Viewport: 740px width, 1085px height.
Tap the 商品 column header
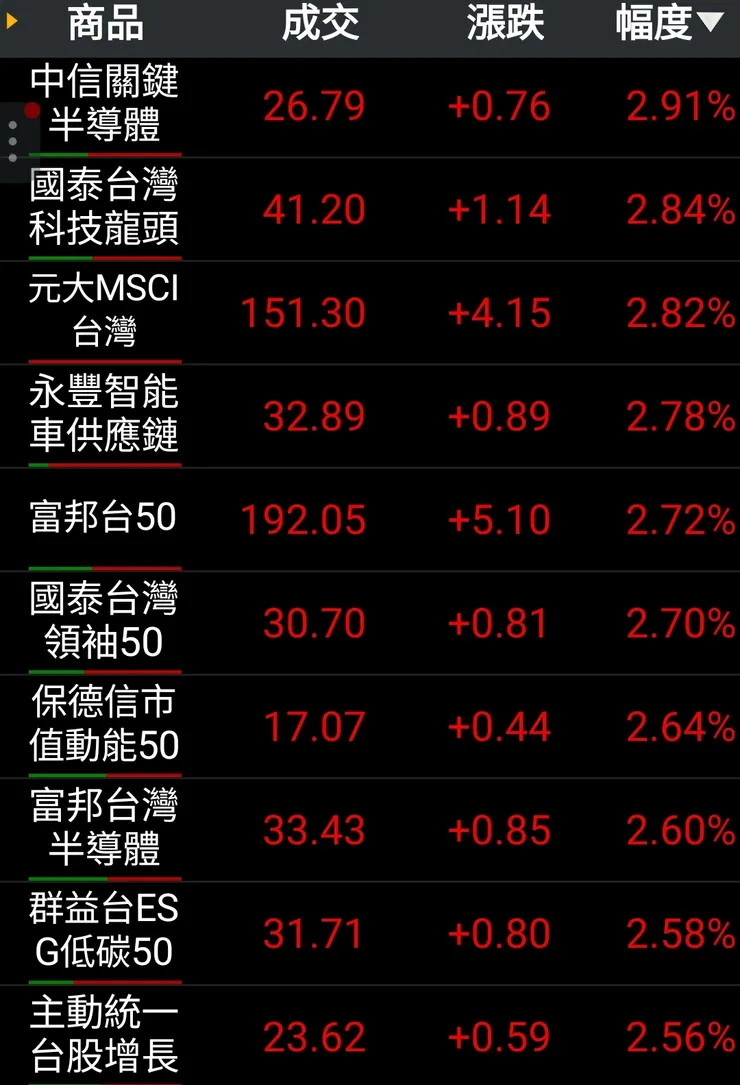pyautogui.click(x=105, y=24)
